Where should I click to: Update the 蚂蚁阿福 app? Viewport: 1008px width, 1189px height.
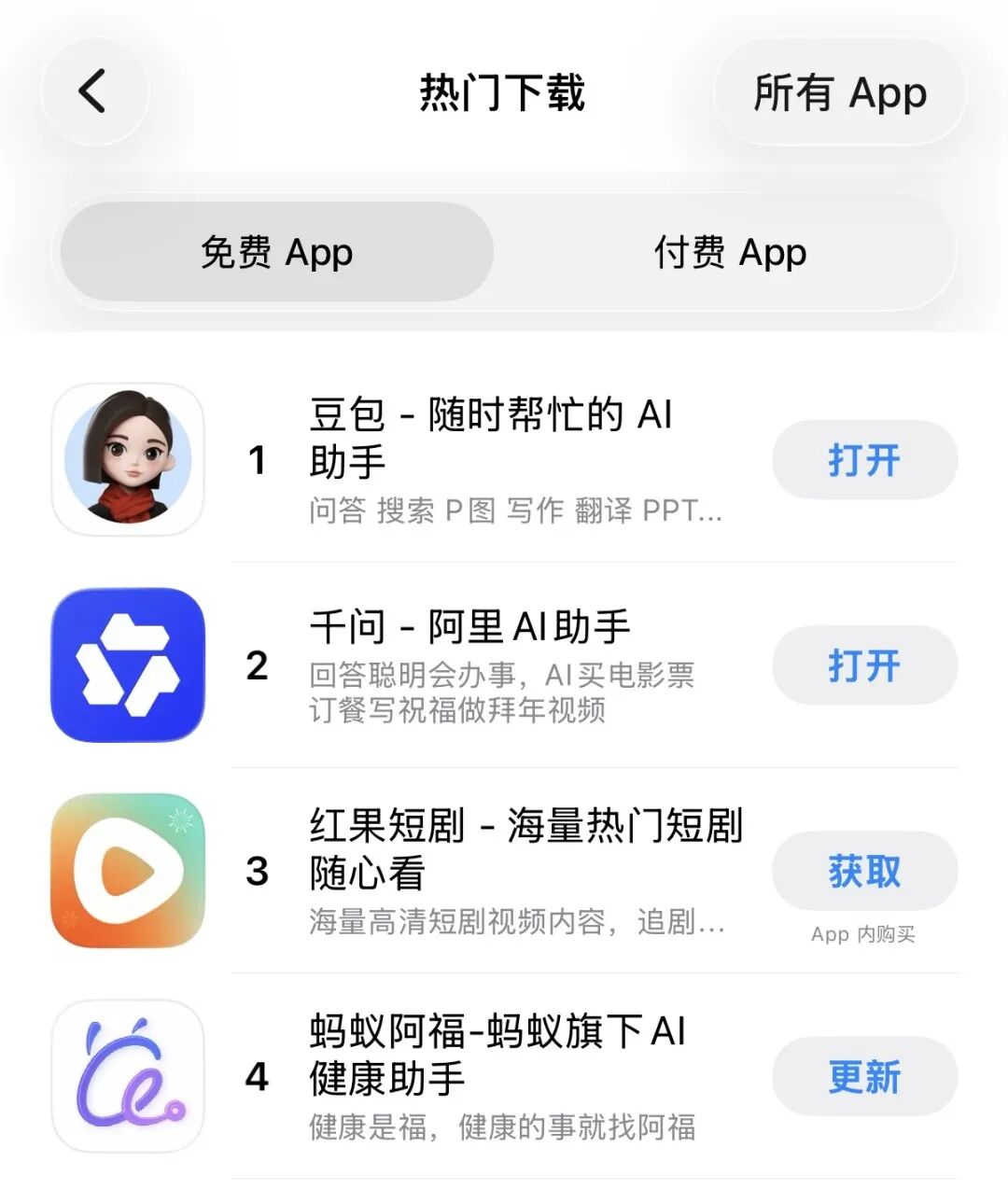864,1077
